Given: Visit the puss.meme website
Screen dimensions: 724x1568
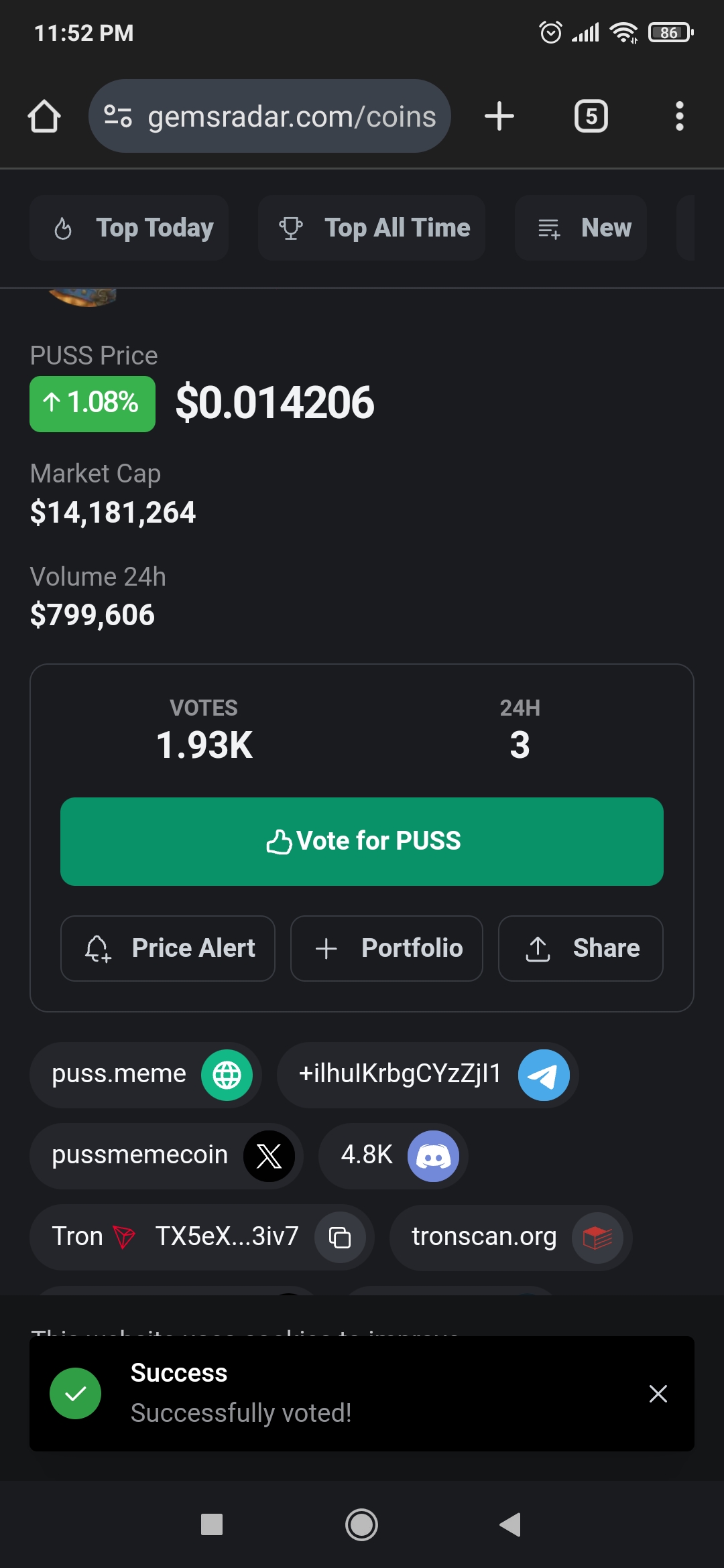Looking at the screenshot, I should (x=145, y=1074).
